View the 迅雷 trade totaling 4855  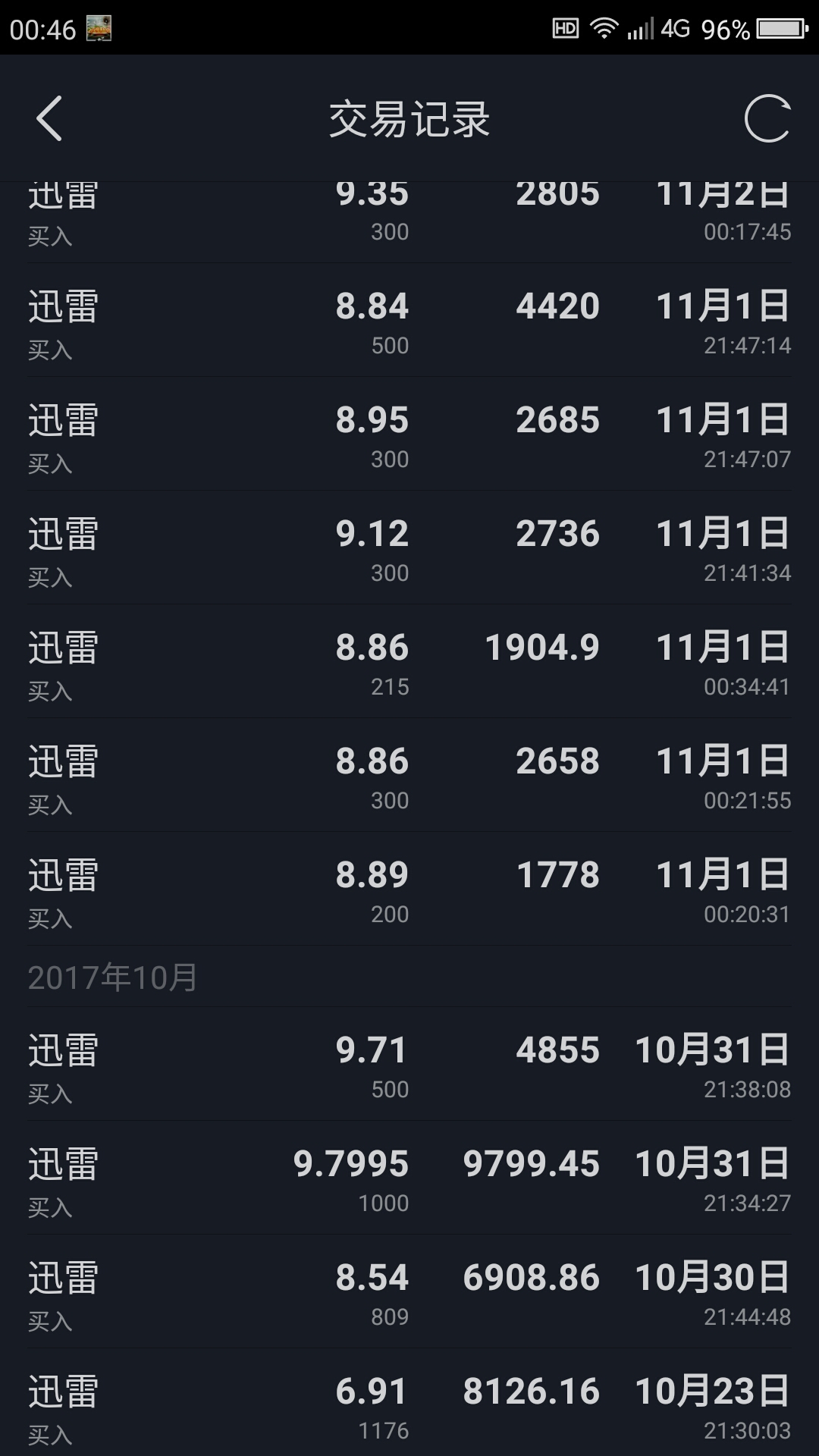pyautogui.click(x=409, y=1065)
